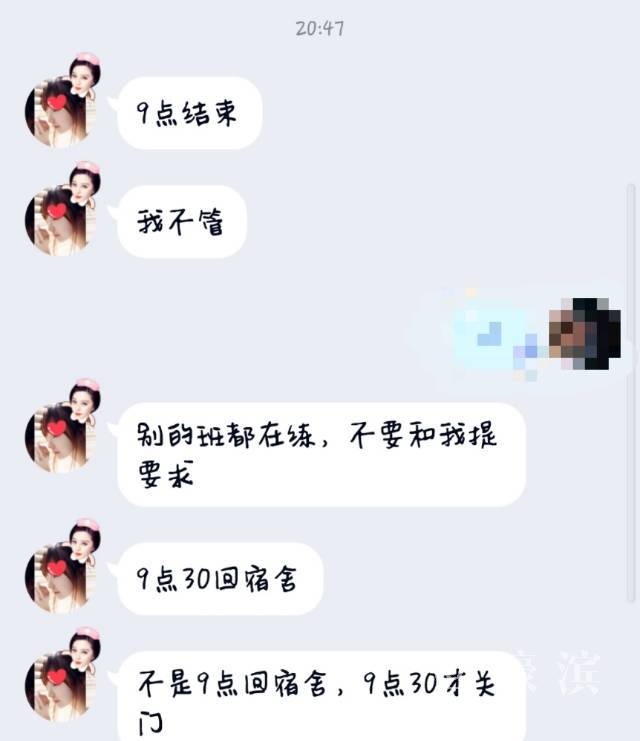The width and height of the screenshot is (640, 741).
Task: Open your own pixelated avatar
Action: click(586, 333)
